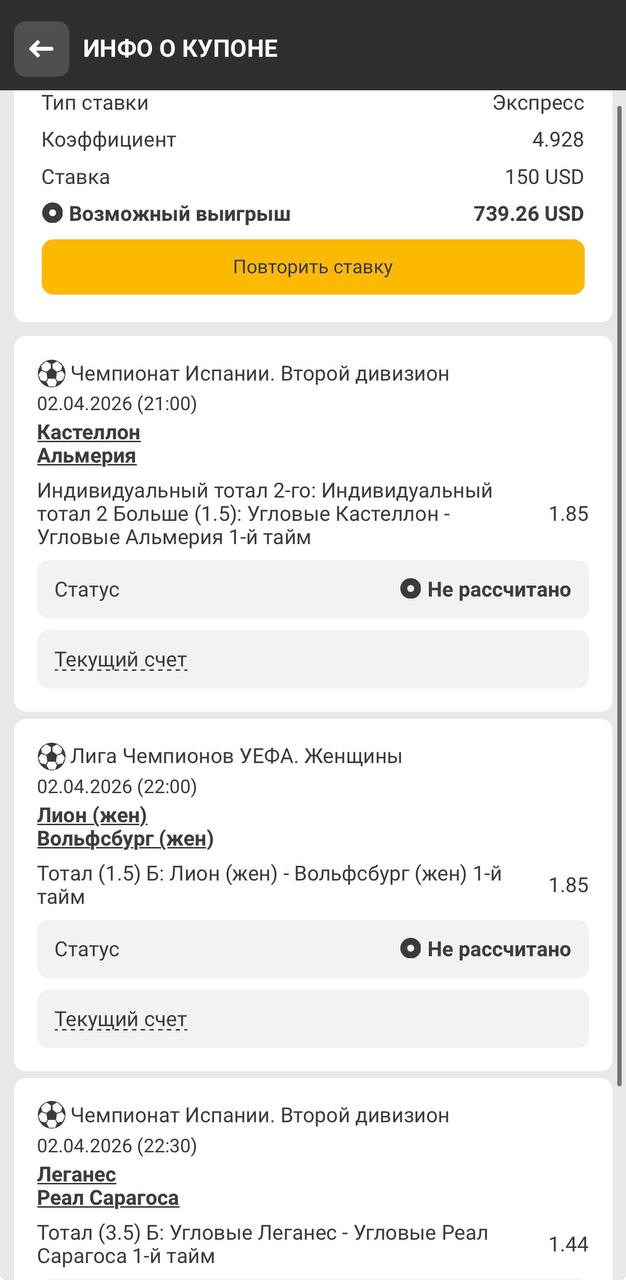Show Текущий счет for the Лион match
This screenshot has height=1280, width=626.
click(121, 1020)
